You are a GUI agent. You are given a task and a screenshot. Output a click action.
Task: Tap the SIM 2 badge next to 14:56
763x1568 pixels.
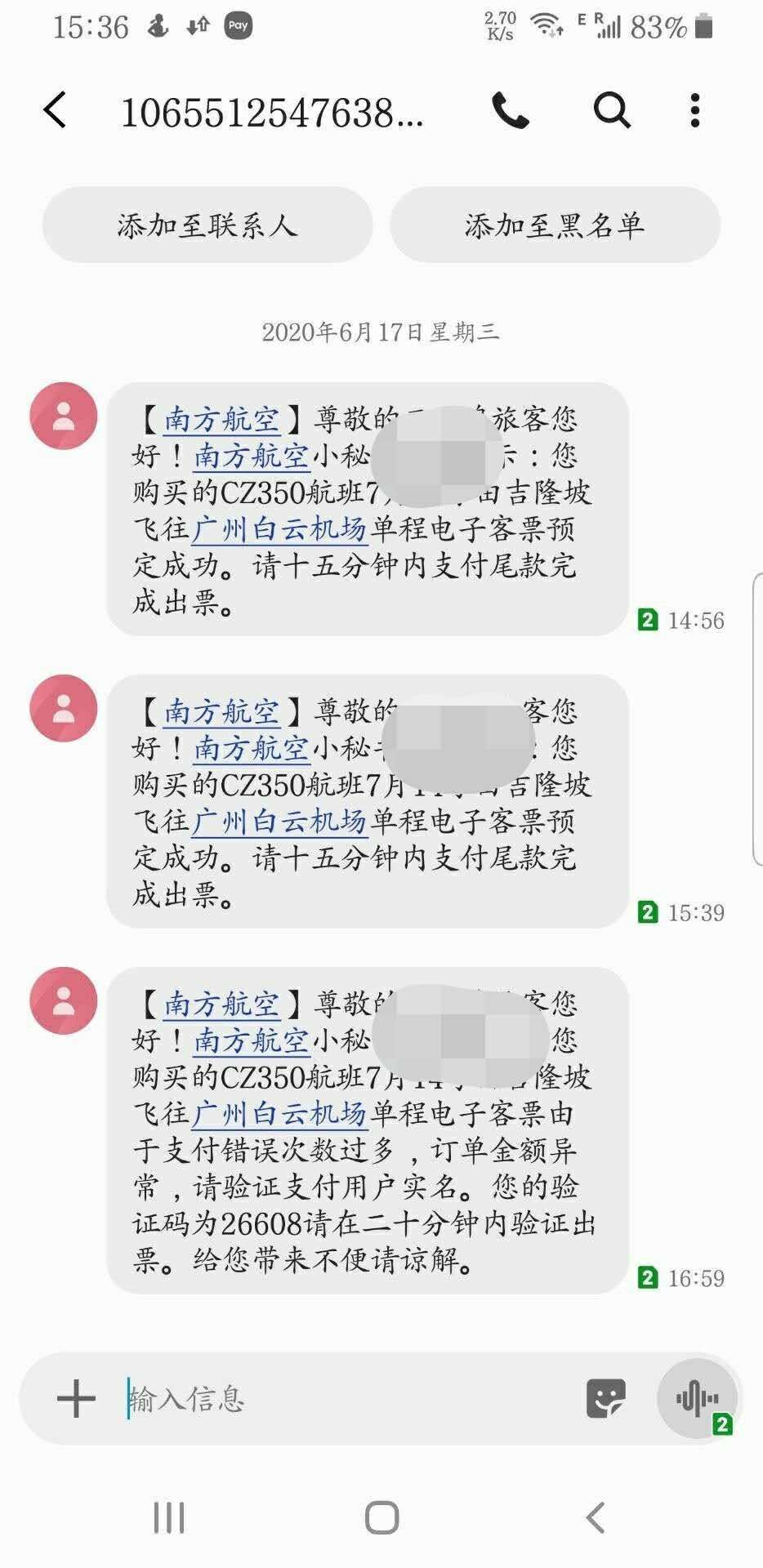point(649,620)
